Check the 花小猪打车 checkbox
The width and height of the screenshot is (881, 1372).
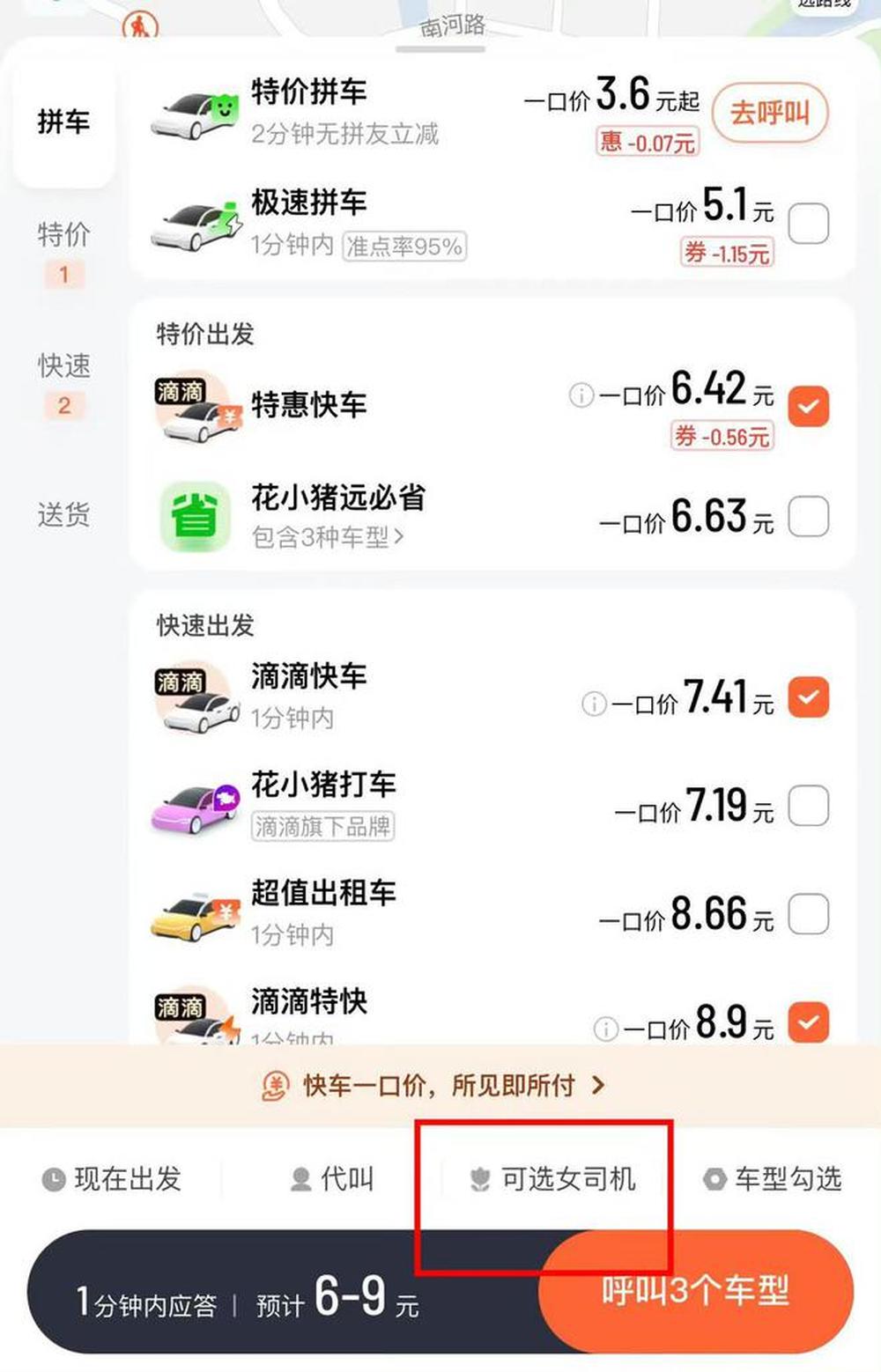click(808, 806)
